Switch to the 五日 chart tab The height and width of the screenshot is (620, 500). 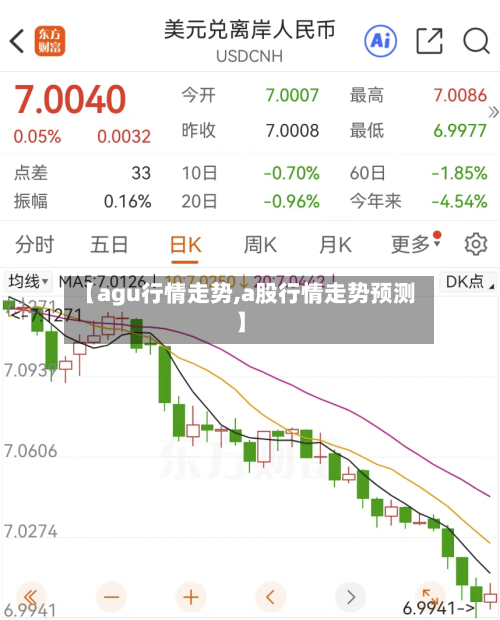[109, 244]
